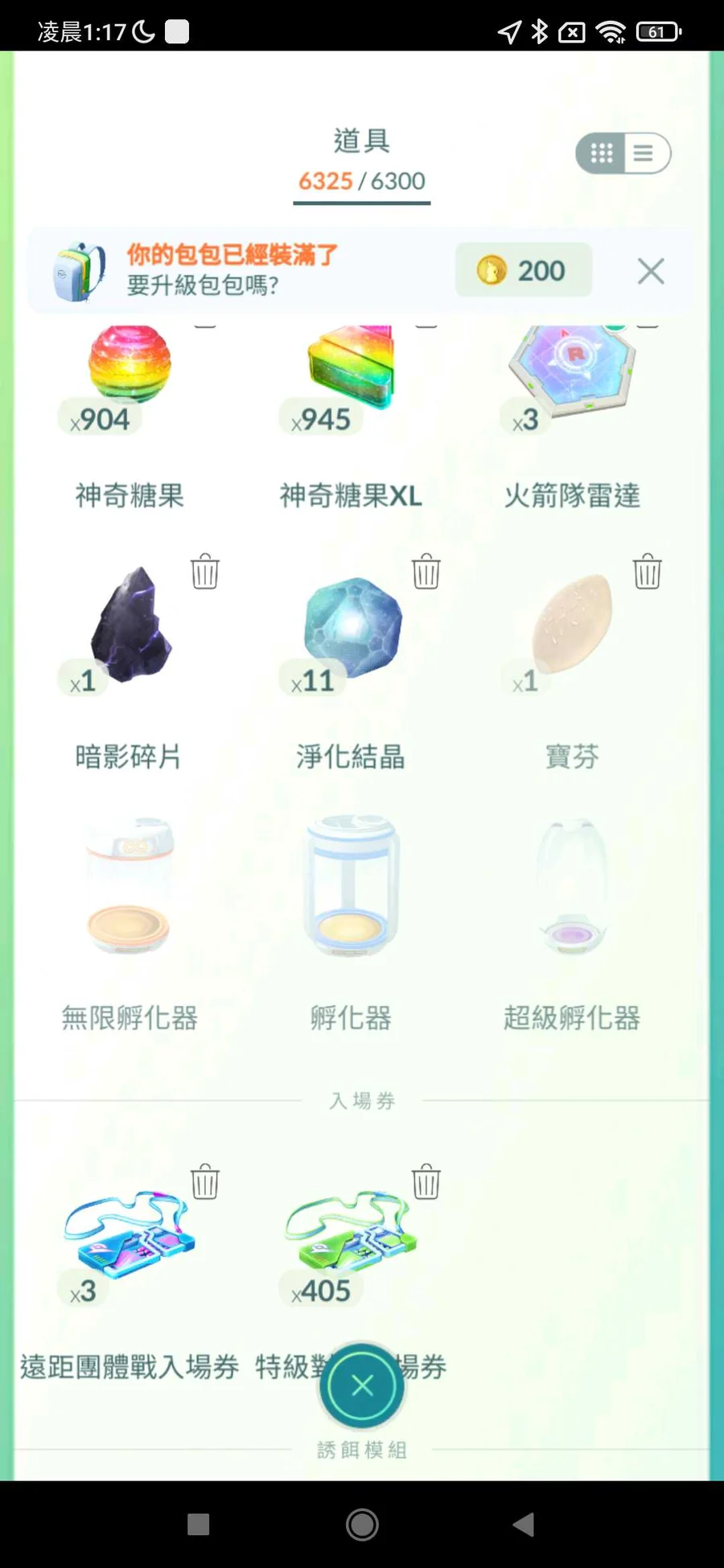Buy bag upgrade for 200 coins
Viewport: 724px width, 1568px height.
coord(524,271)
